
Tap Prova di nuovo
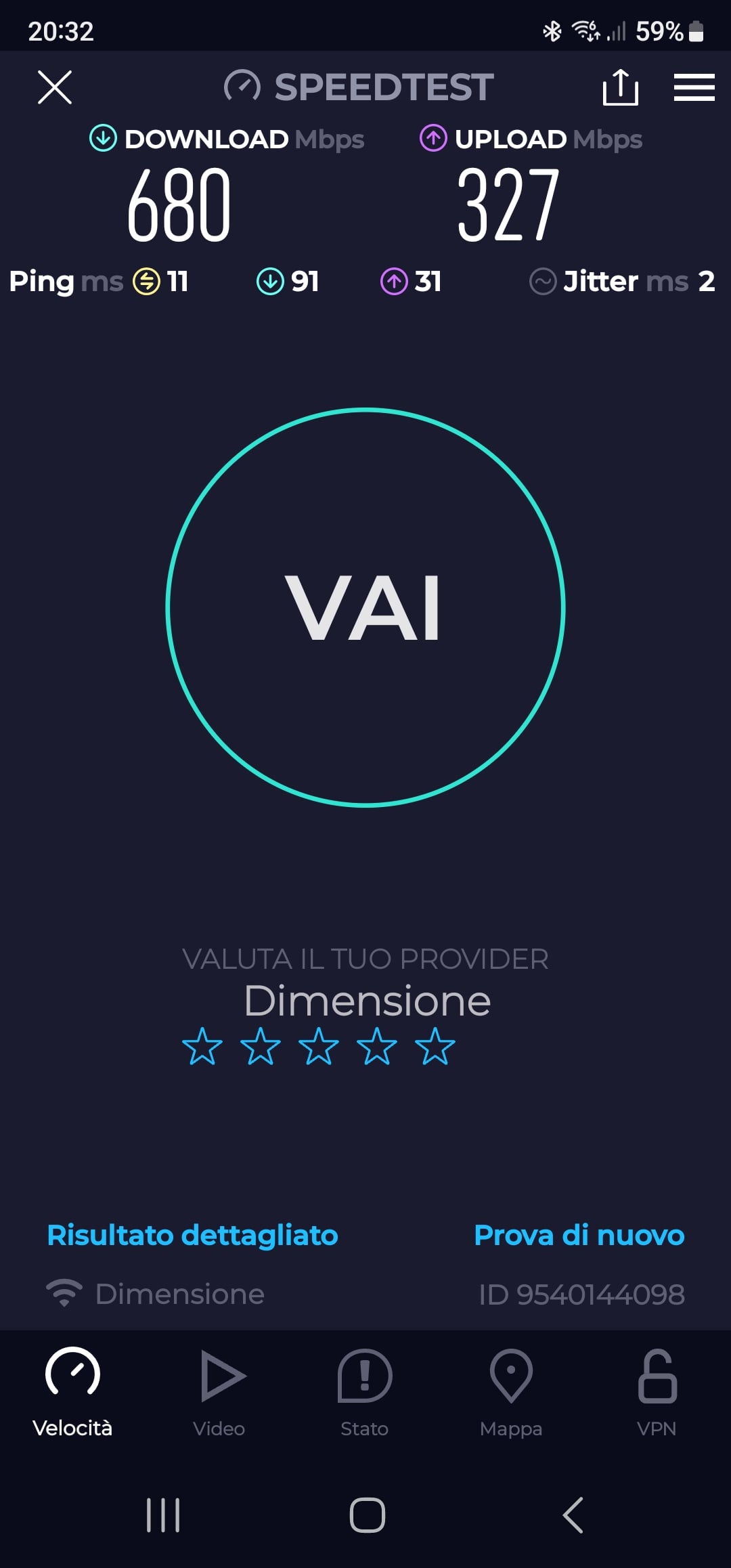coord(579,1235)
